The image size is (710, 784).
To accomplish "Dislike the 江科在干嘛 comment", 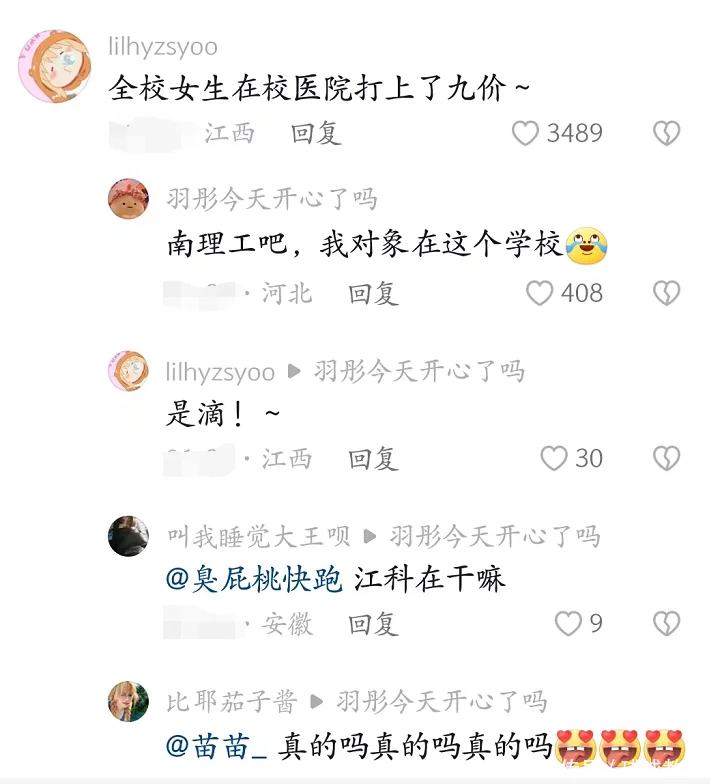I will 666,624.
